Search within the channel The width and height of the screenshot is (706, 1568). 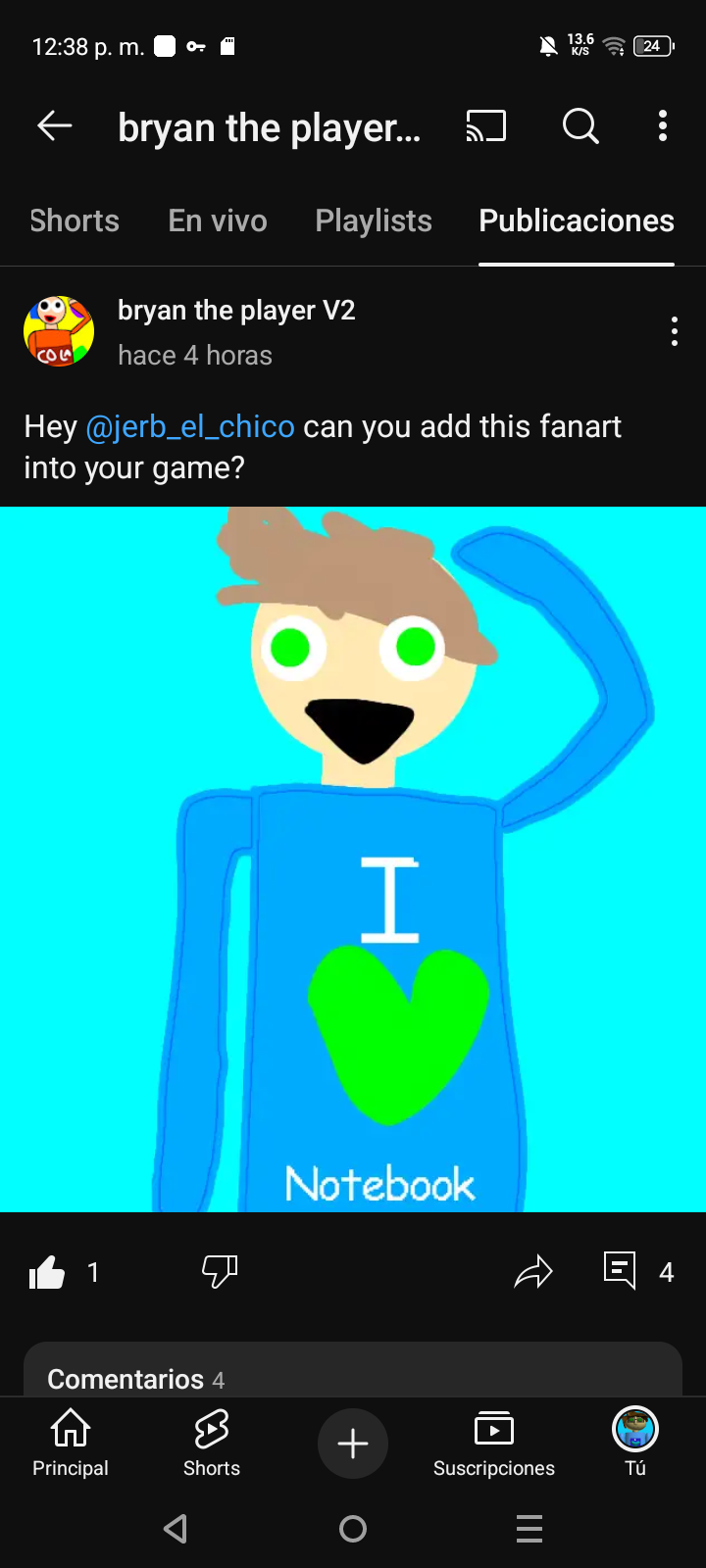click(x=580, y=125)
